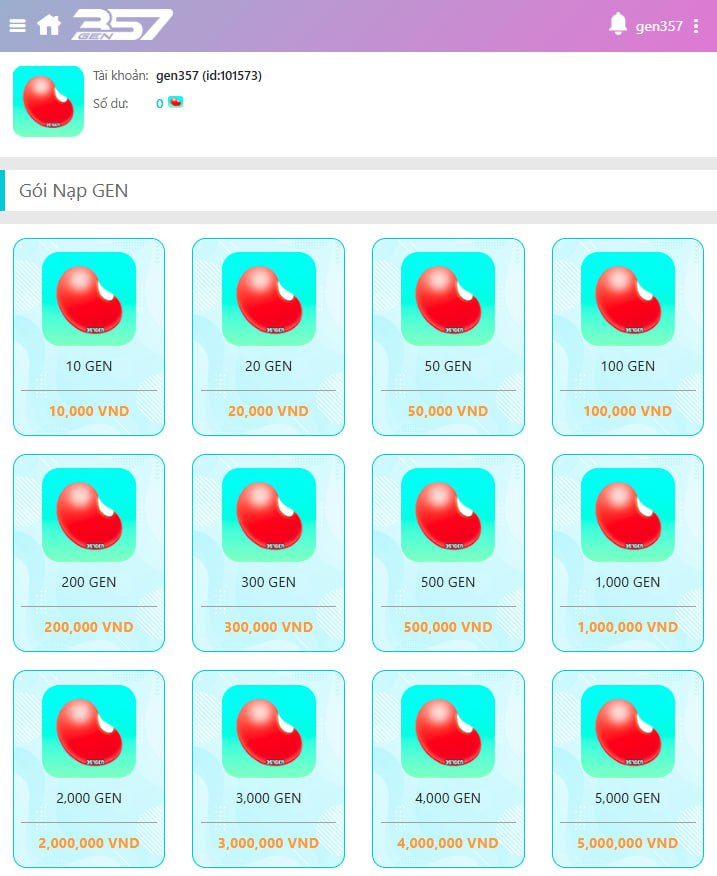Open the 200 GEN package

click(x=89, y=552)
